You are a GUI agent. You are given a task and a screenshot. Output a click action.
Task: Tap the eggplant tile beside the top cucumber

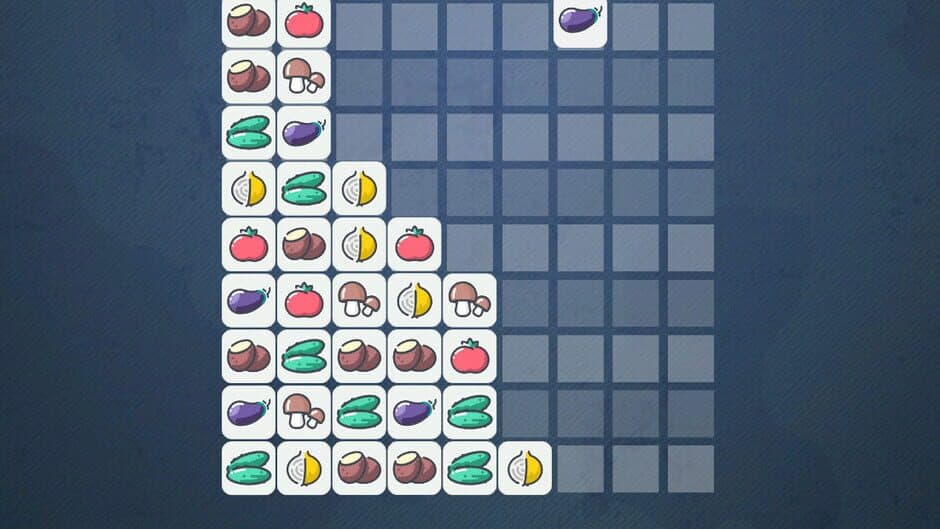[x=304, y=132]
